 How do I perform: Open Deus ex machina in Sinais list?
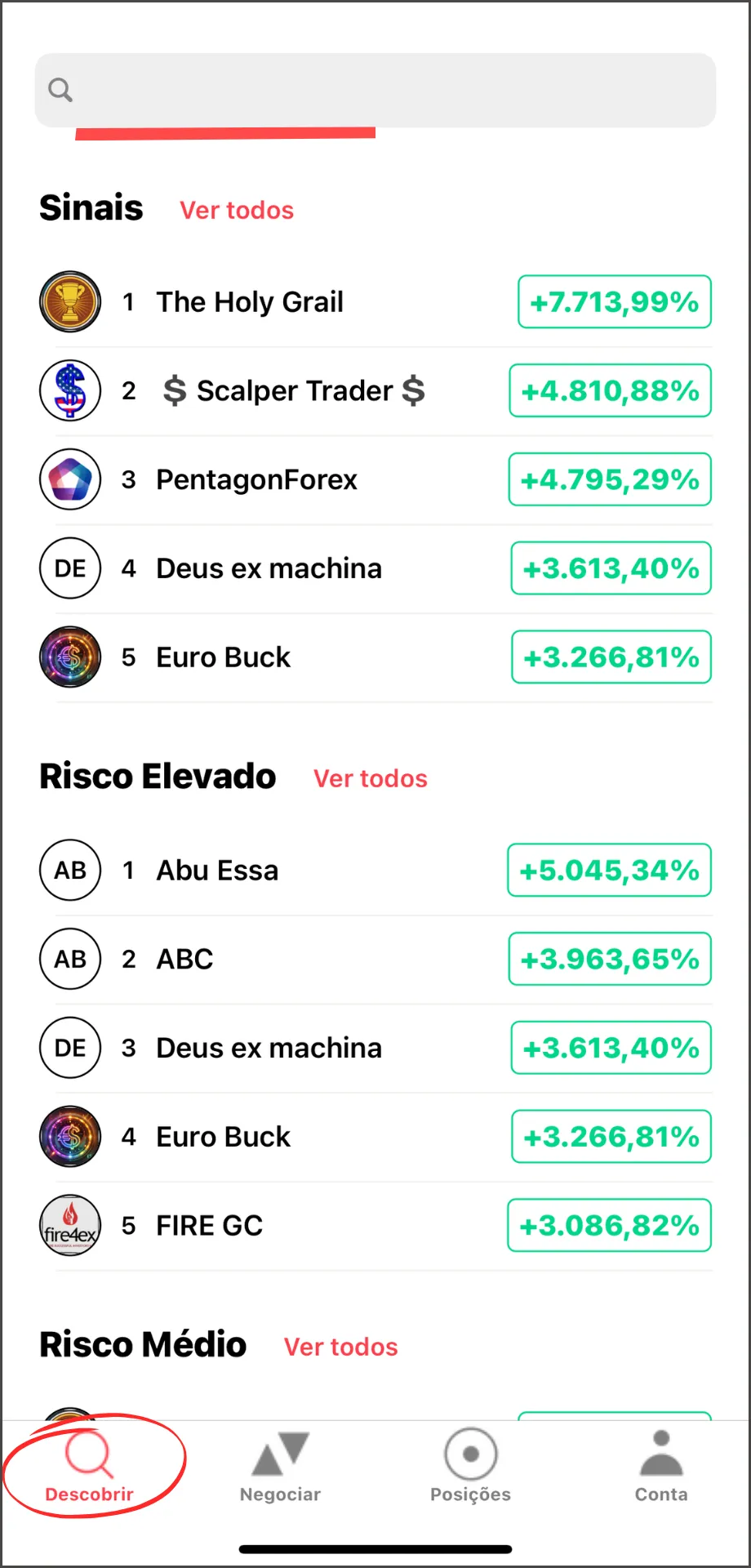375,568
